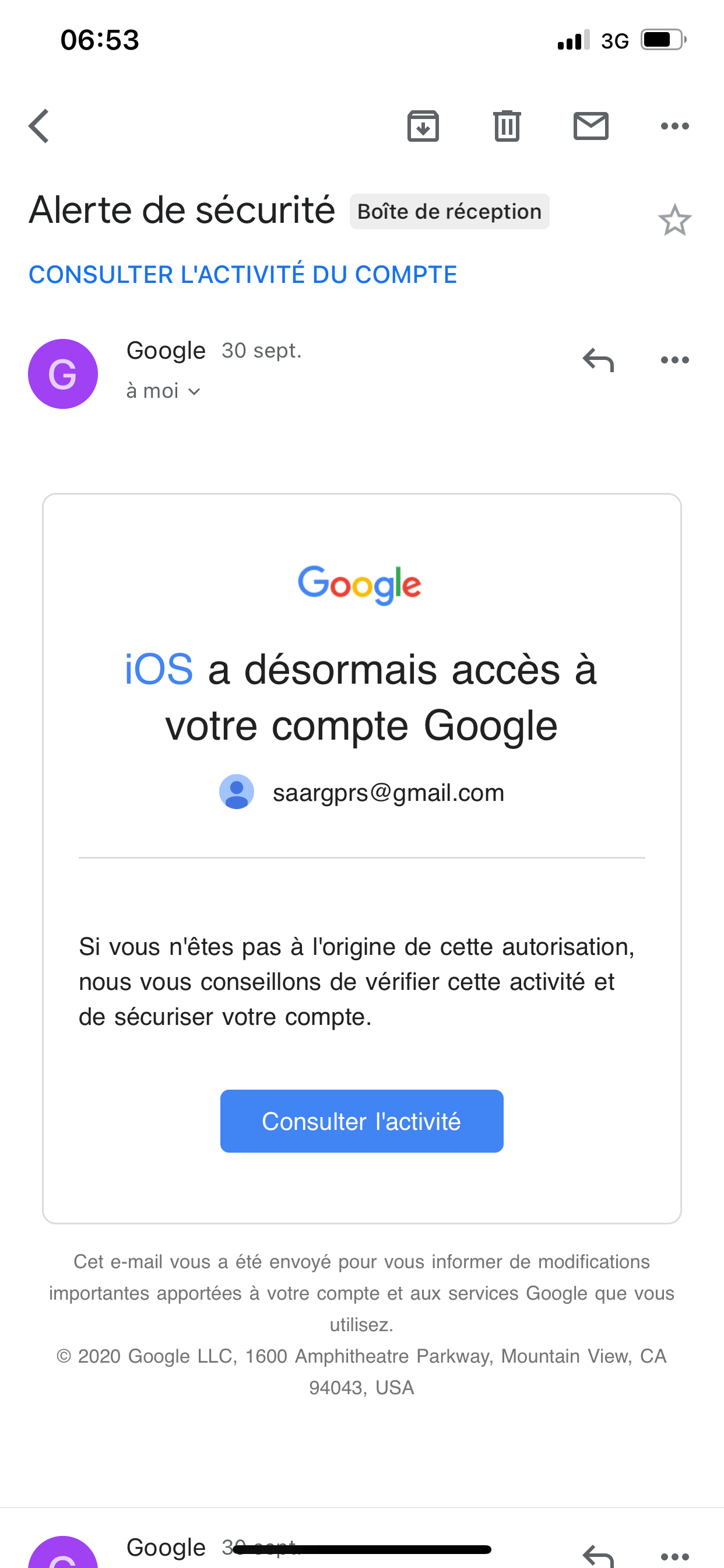Image resolution: width=724 pixels, height=1568 pixels.
Task: Delete this email with the trash icon
Action: [506, 126]
